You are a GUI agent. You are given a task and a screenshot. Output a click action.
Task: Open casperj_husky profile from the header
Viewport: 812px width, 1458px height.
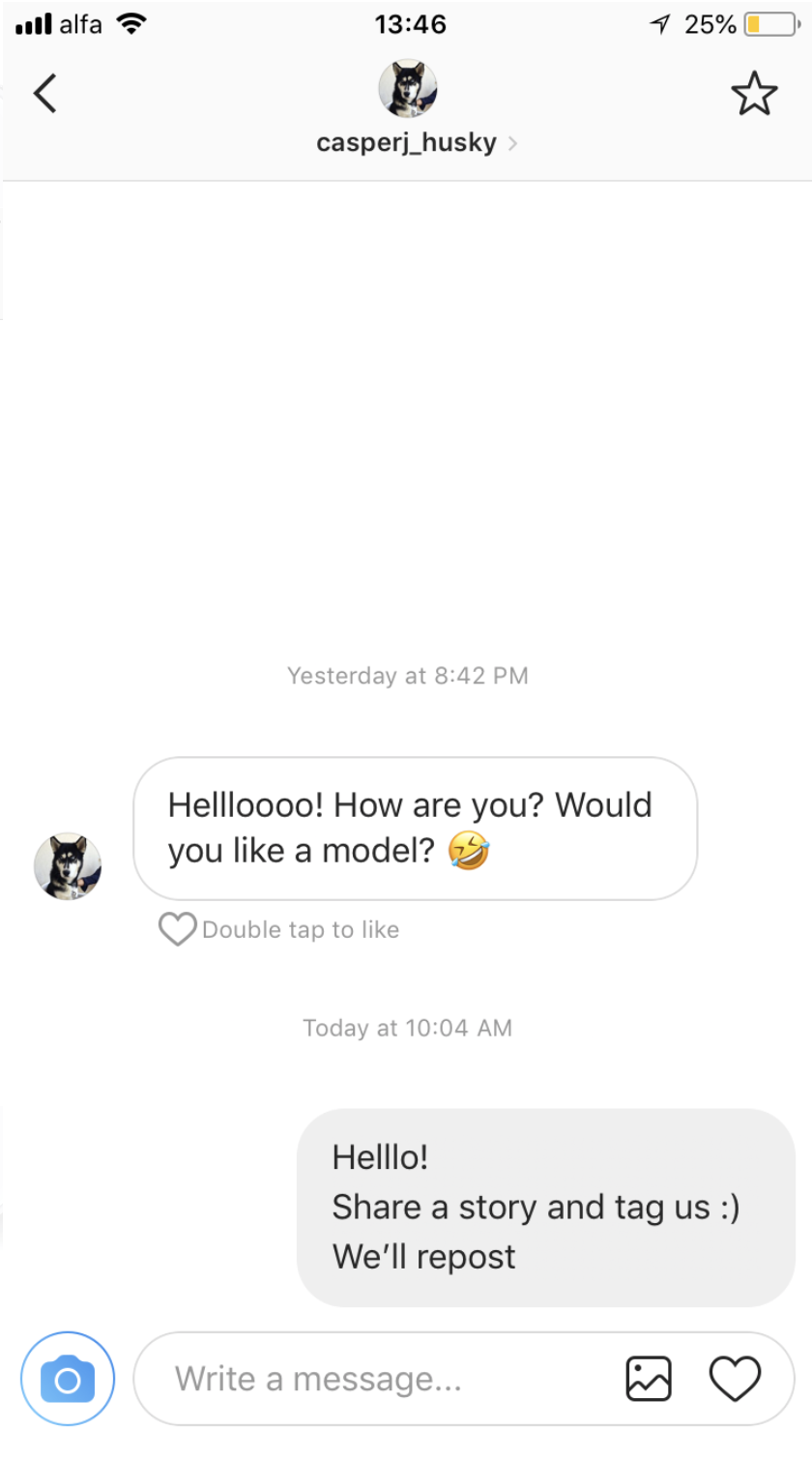(x=407, y=143)
